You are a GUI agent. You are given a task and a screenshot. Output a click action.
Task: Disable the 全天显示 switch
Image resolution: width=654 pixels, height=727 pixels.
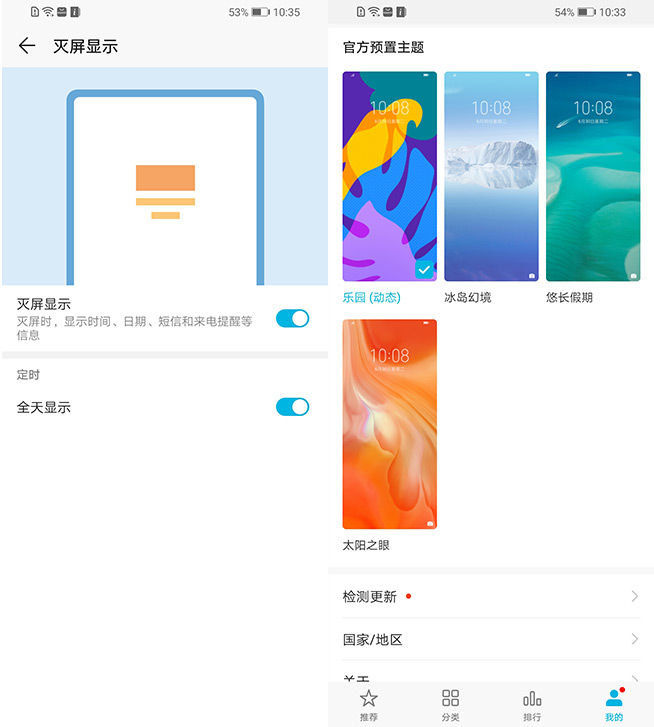click(292, 407)
